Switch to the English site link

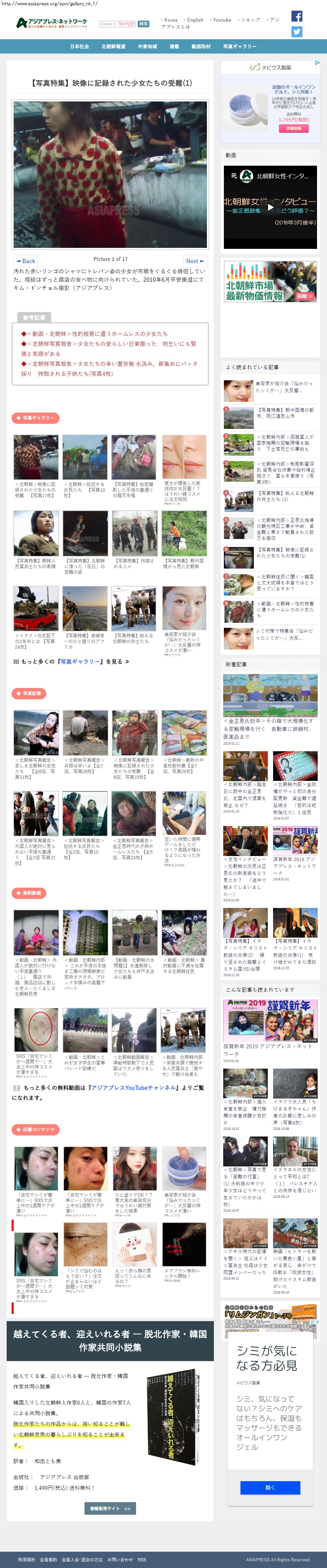[x=195, y=20]
